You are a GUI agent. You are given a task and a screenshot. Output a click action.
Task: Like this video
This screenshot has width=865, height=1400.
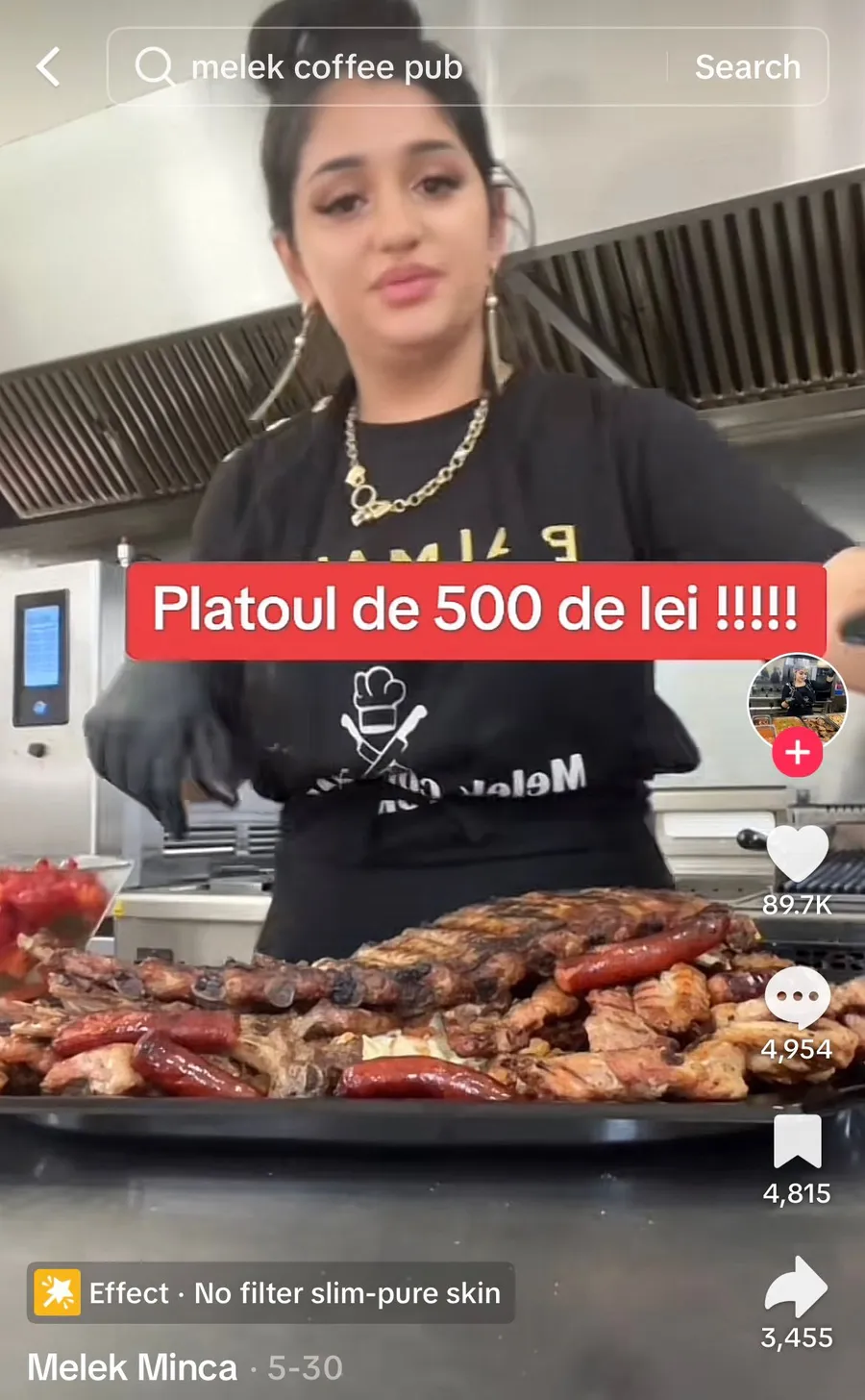click(797, 855)
